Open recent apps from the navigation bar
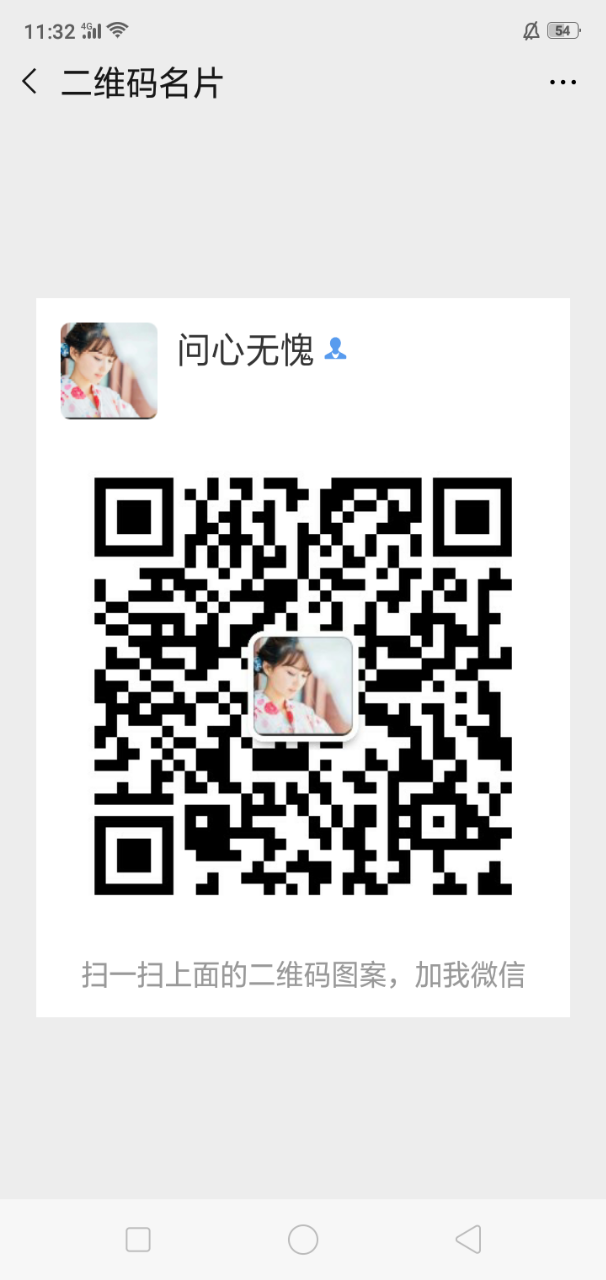The width and height of the screenshot is (606, 1280). (x=138, y=1240)
